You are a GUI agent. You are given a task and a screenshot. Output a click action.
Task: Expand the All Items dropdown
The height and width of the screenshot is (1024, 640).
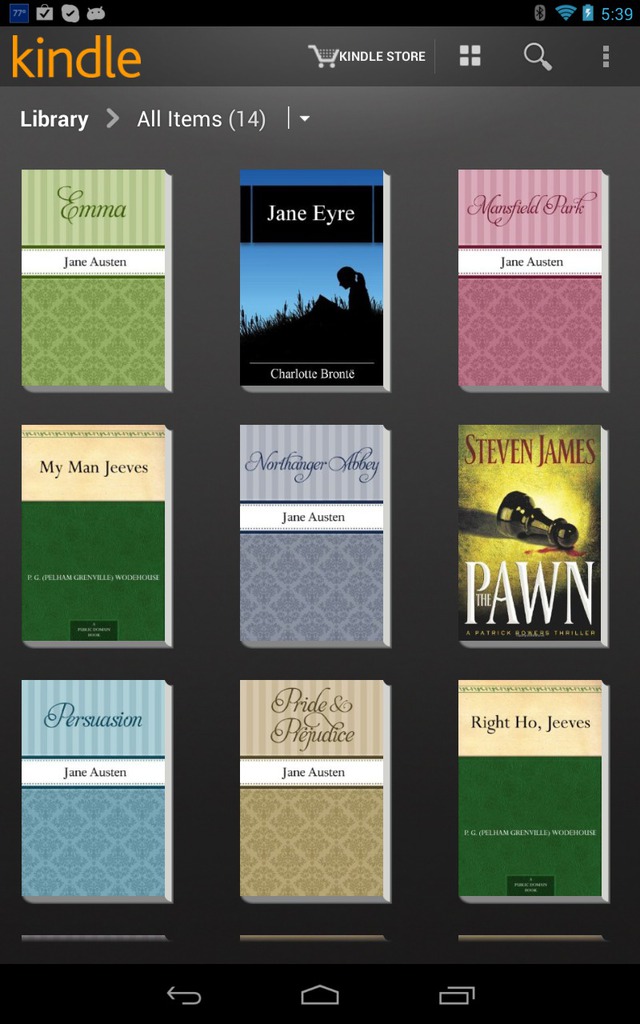[x=304, y=119]
